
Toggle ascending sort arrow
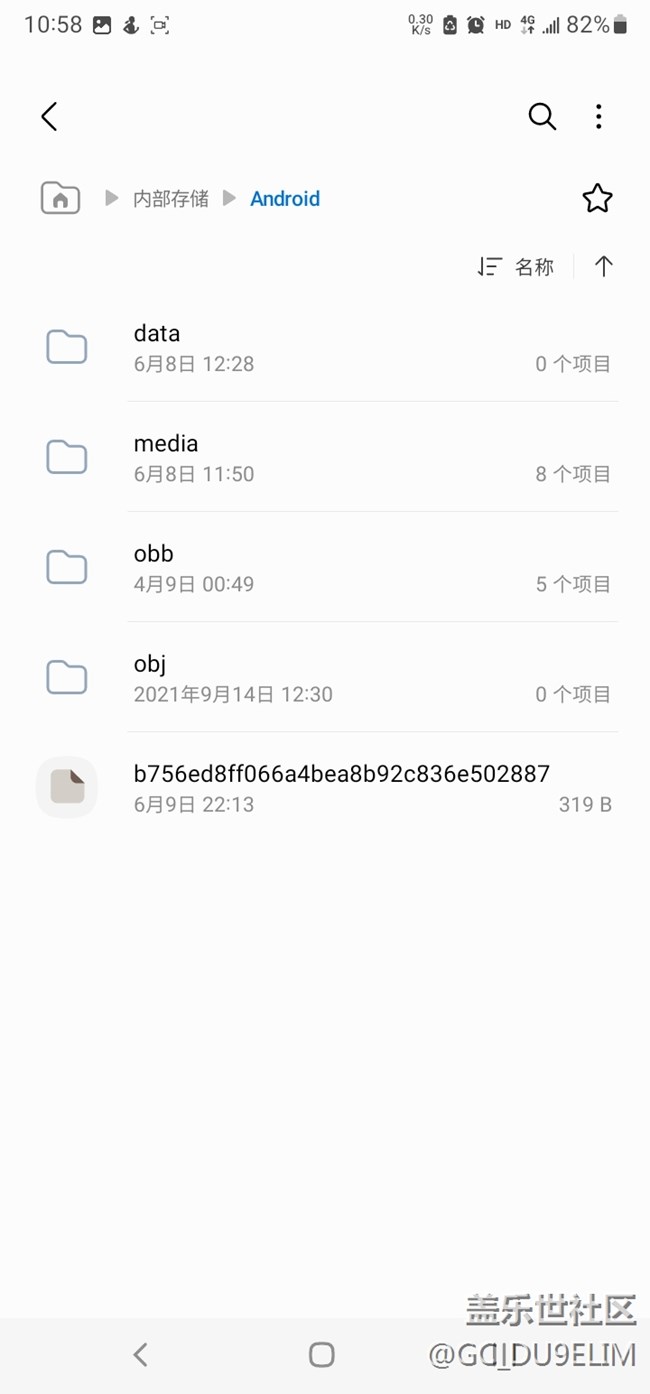pyautogui.click(x=603, y=266)
